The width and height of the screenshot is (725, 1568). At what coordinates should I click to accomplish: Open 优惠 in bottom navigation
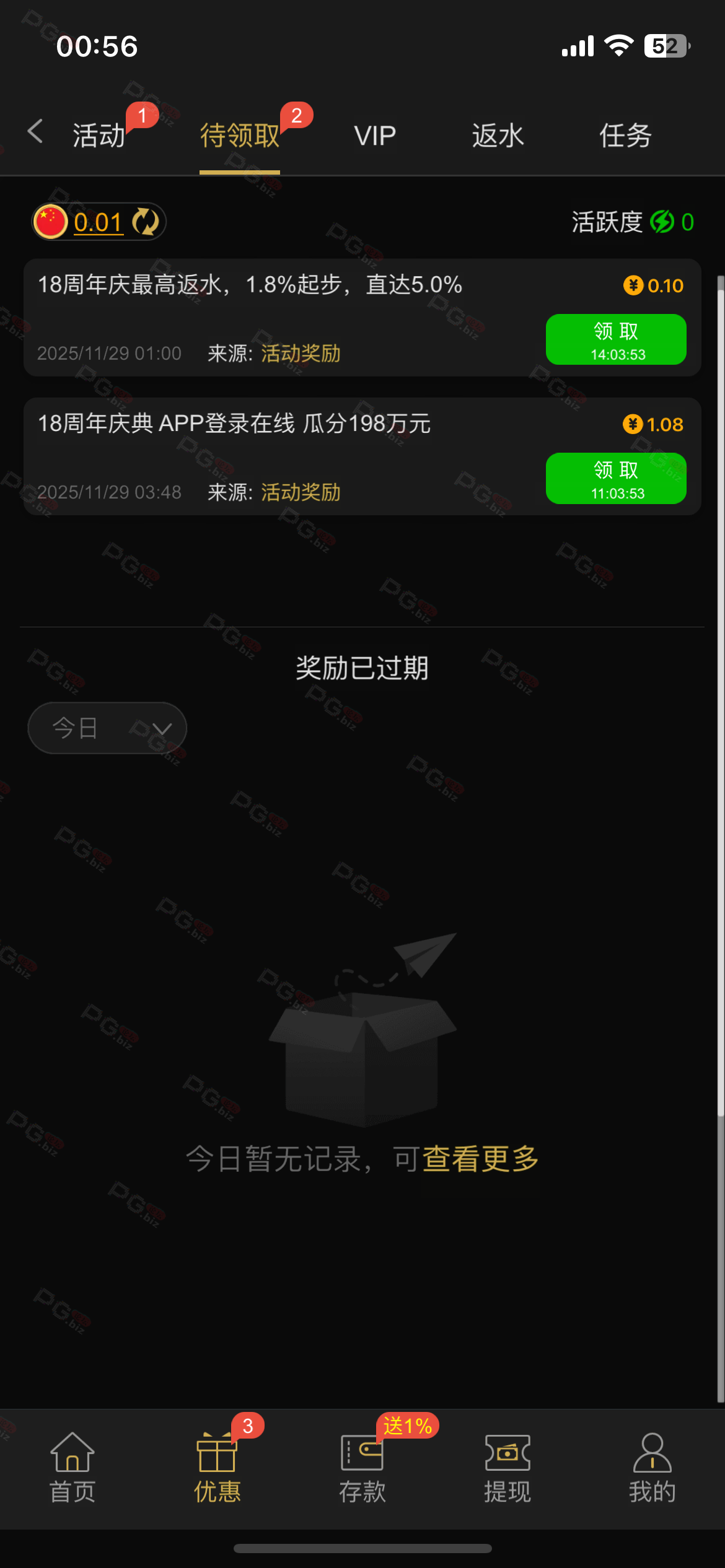(217, 1468)
